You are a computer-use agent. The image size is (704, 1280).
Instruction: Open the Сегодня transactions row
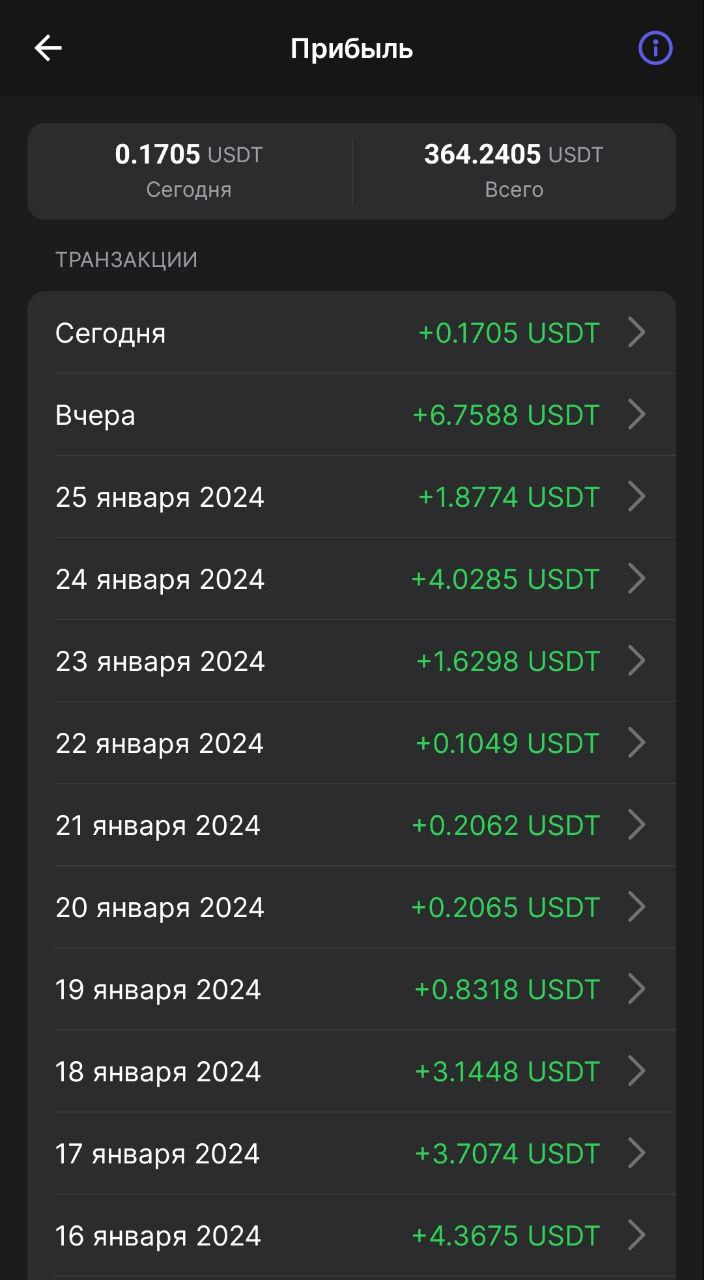click(x=352, y=333)
